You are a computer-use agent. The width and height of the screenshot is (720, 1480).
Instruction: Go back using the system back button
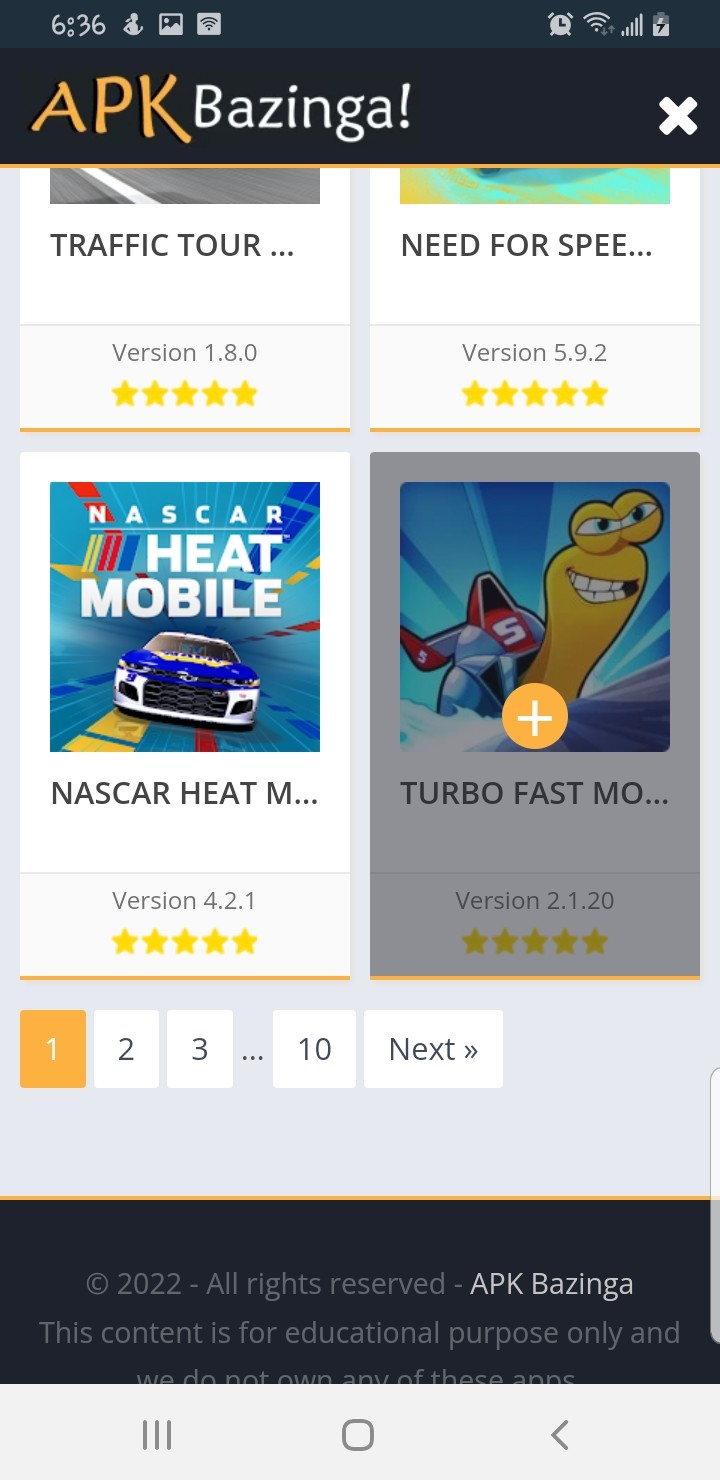pyautogui.click(x=560, y=1435)
